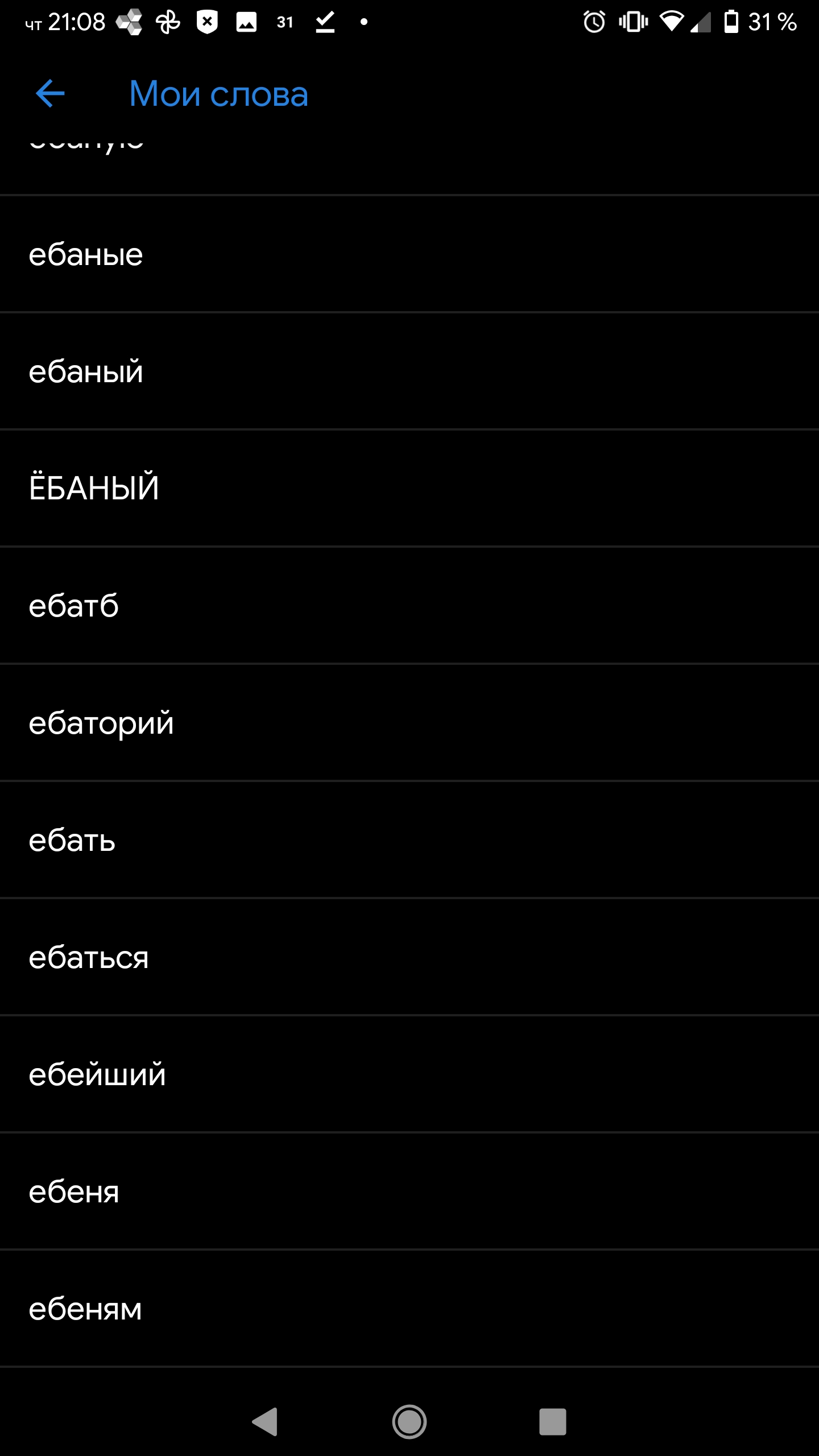
Task: Open the word entry «ебаные»
Action: (409, 254)
